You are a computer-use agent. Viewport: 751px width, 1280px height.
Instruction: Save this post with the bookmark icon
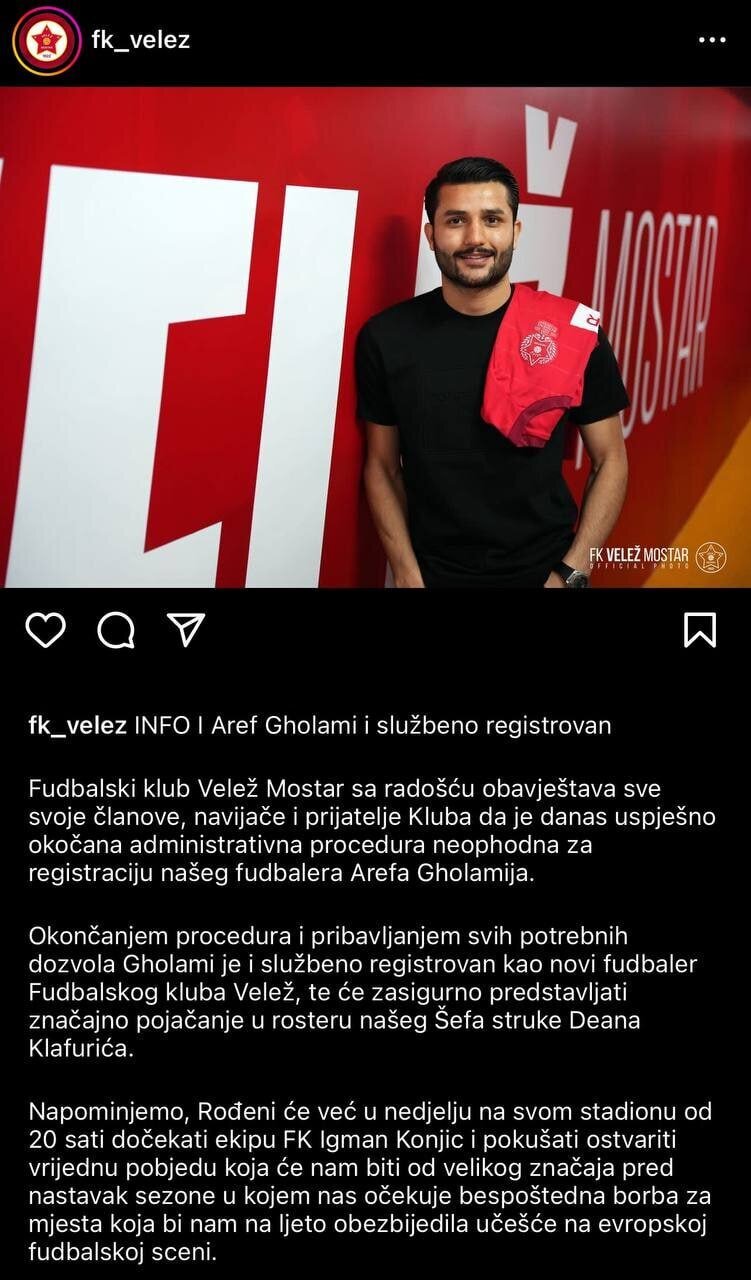pos(700,629)
